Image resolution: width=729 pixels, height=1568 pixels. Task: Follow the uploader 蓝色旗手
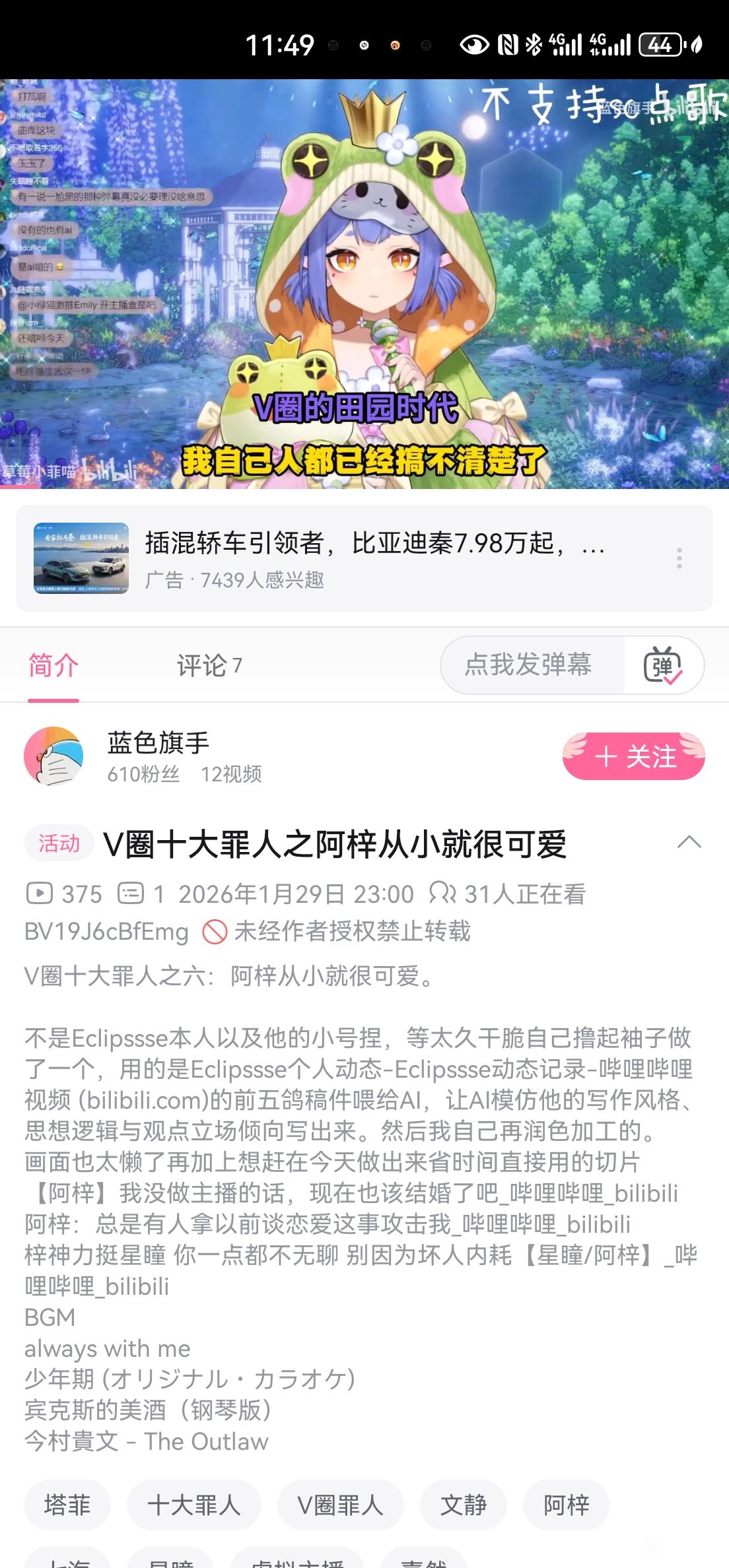[x=633, y=756]
